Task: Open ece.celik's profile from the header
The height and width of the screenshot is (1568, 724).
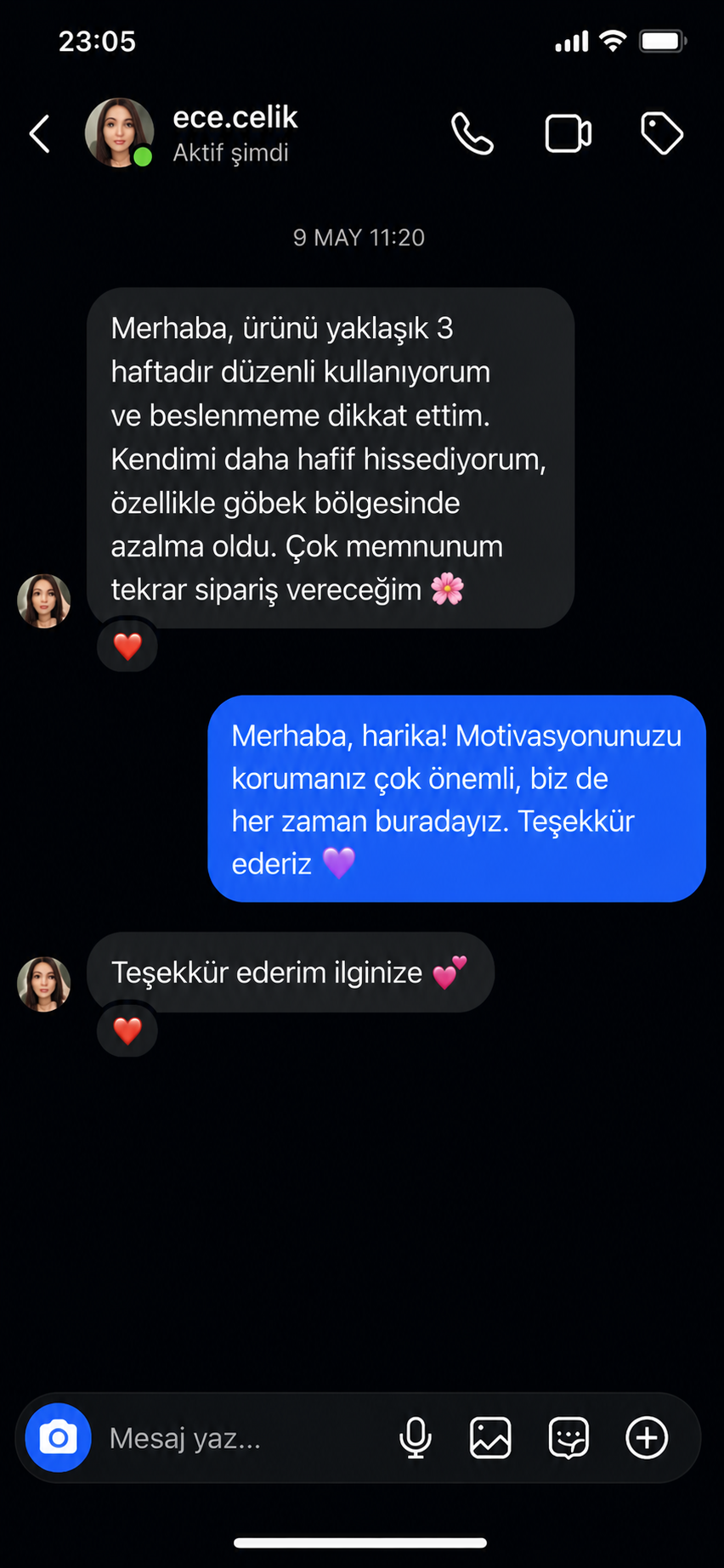Action: click(x=193, y=133)
